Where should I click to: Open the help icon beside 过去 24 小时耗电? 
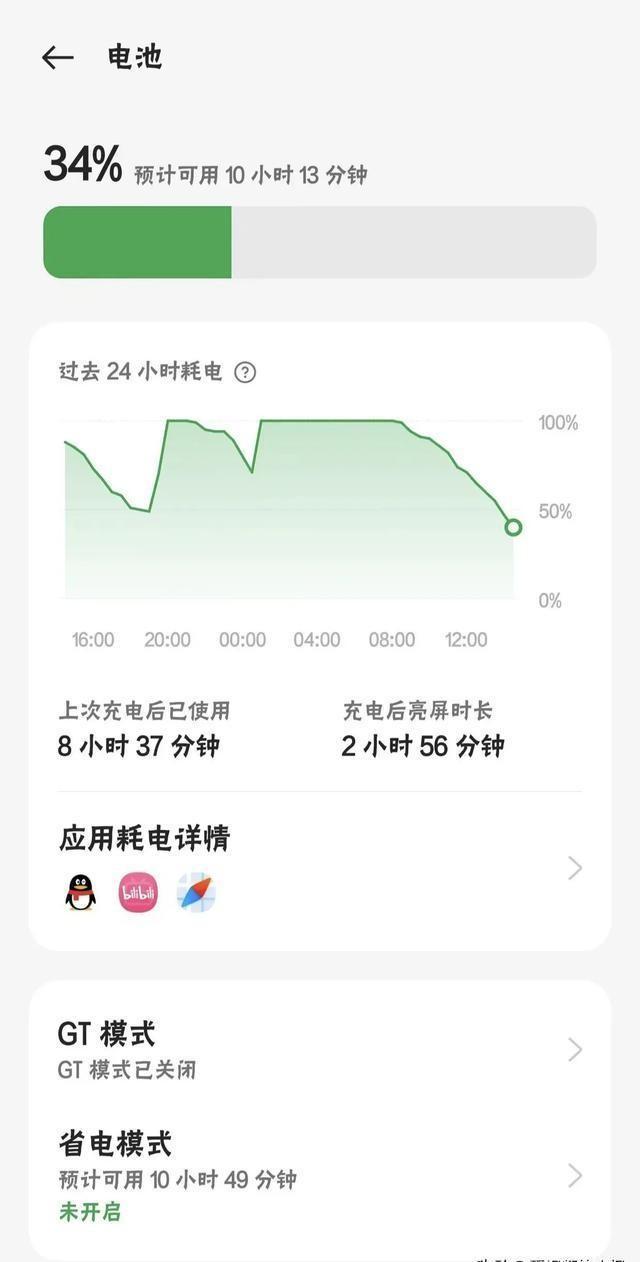click(245, 372)
